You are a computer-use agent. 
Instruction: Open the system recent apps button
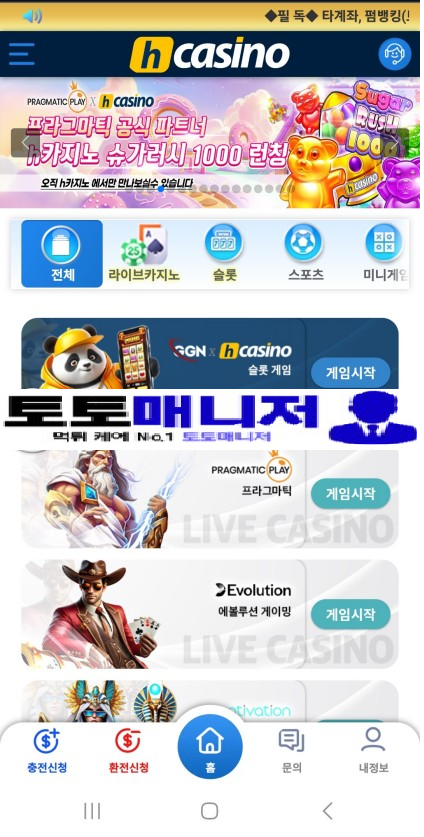pos(92,811)
